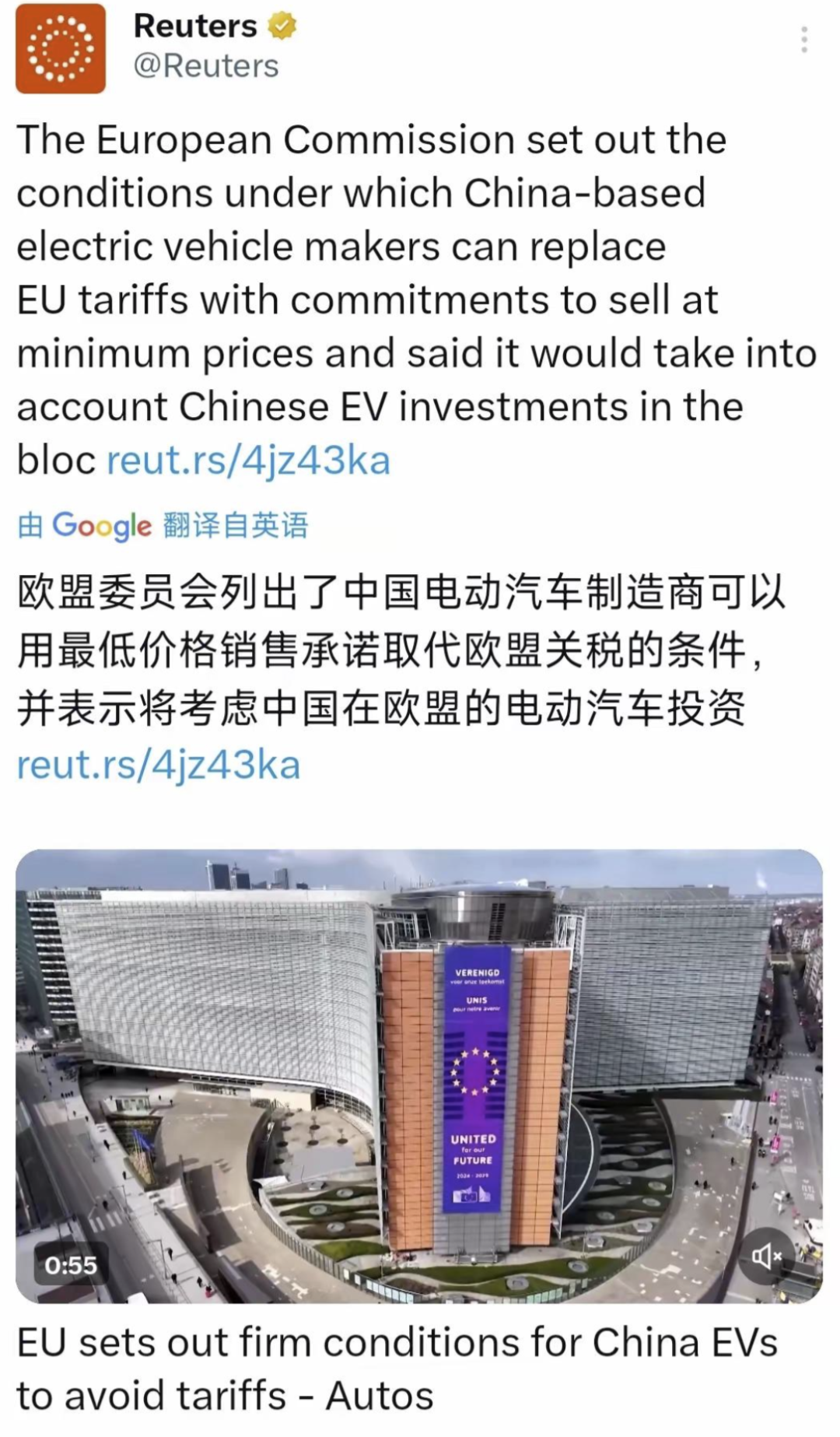This screenshot has height=1437, width=840.
Task: Click the circular dotted emblem in the avatar
Action: [x=58, y=48]
